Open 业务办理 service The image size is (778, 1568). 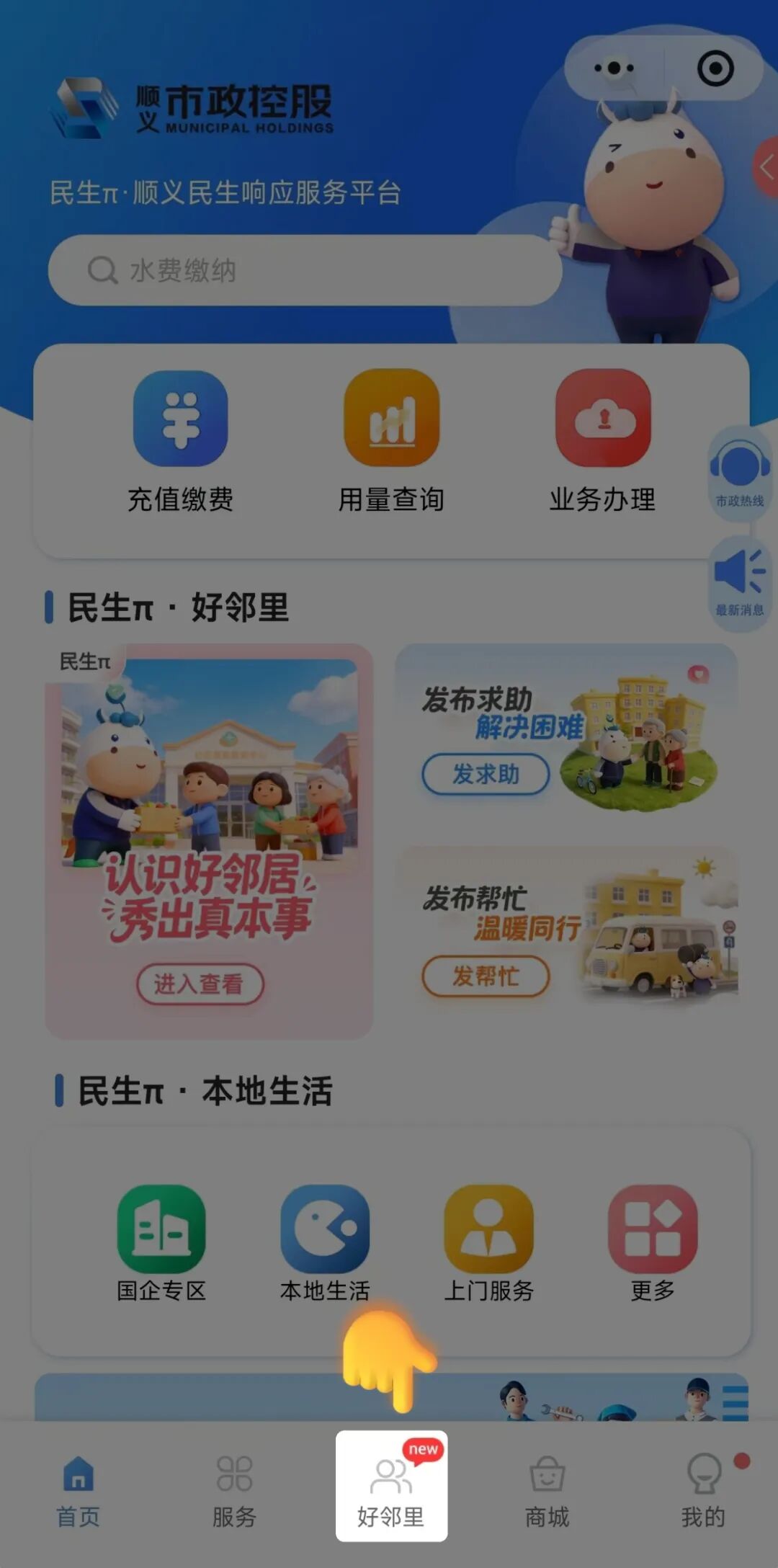click(x=602, y=441)
